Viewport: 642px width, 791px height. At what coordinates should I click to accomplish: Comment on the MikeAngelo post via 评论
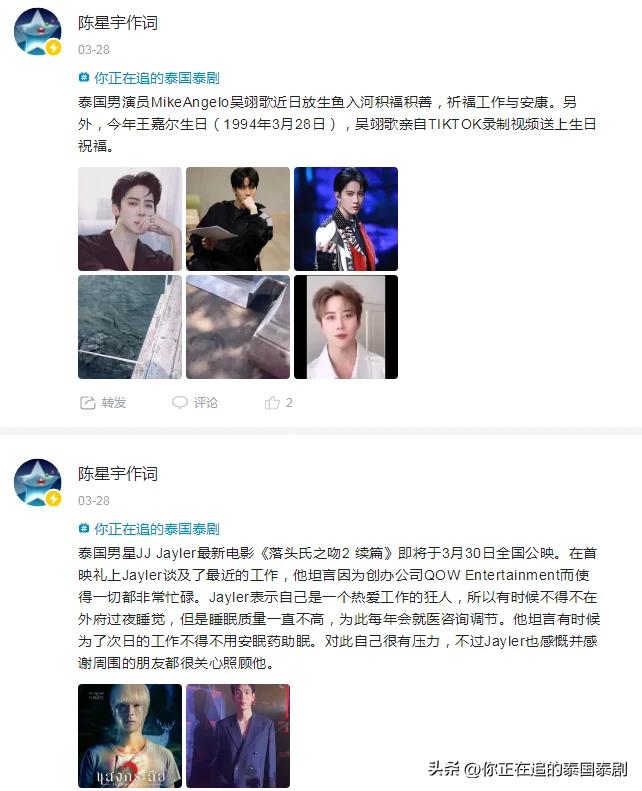tap(195, 402)
